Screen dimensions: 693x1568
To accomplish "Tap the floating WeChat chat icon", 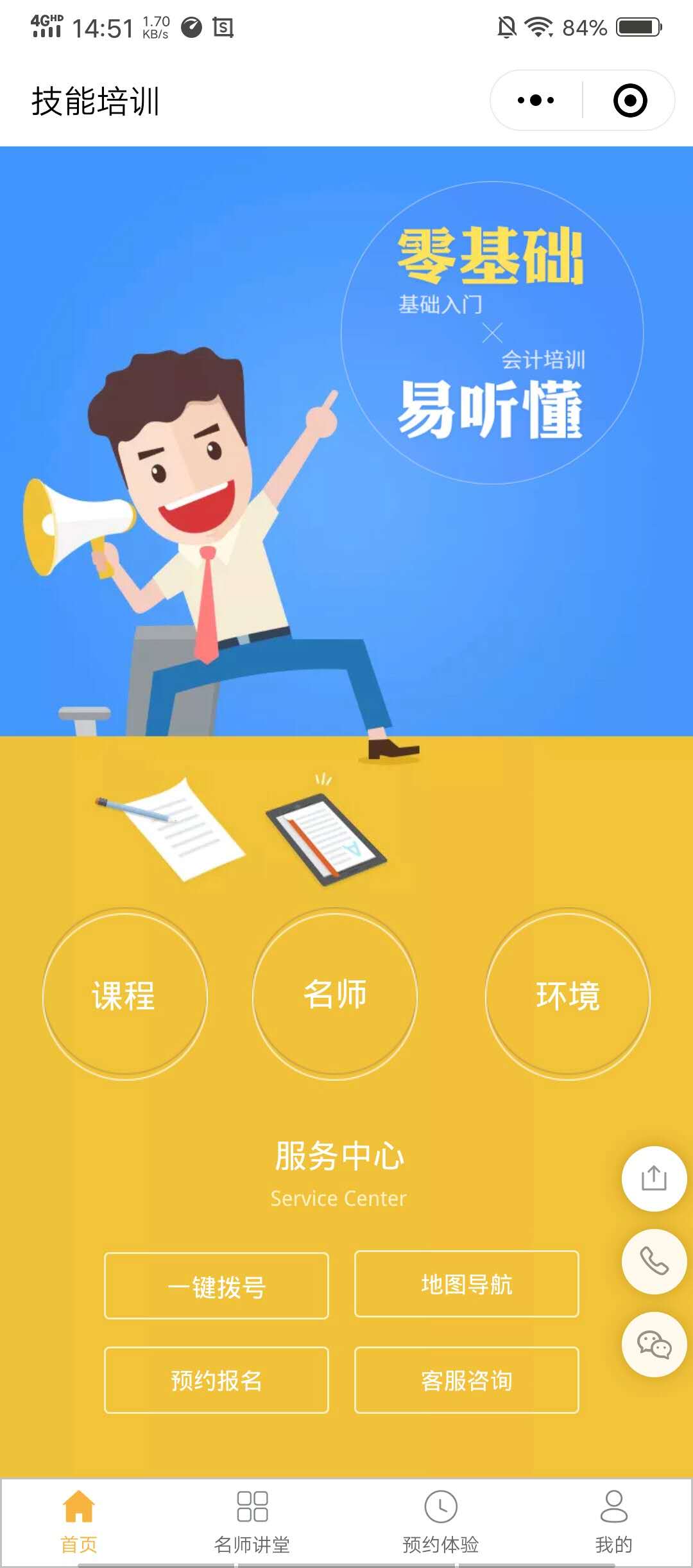I will (654, 1345).
